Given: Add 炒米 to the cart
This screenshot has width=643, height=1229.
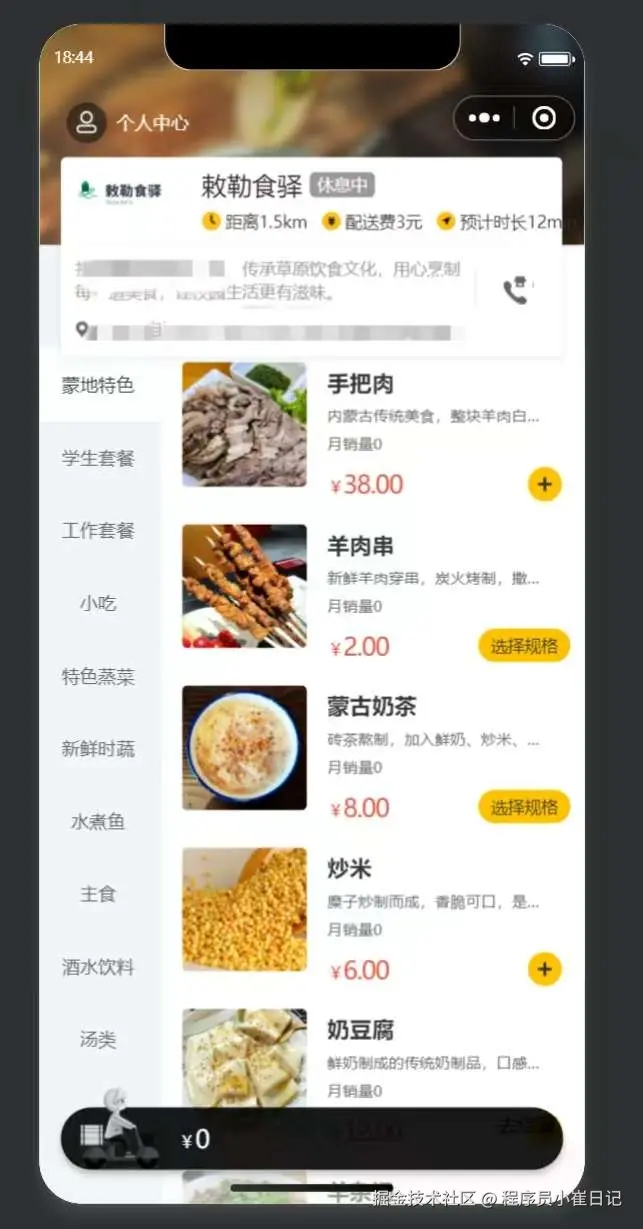Looking at the screenshot, I should 544,969.
